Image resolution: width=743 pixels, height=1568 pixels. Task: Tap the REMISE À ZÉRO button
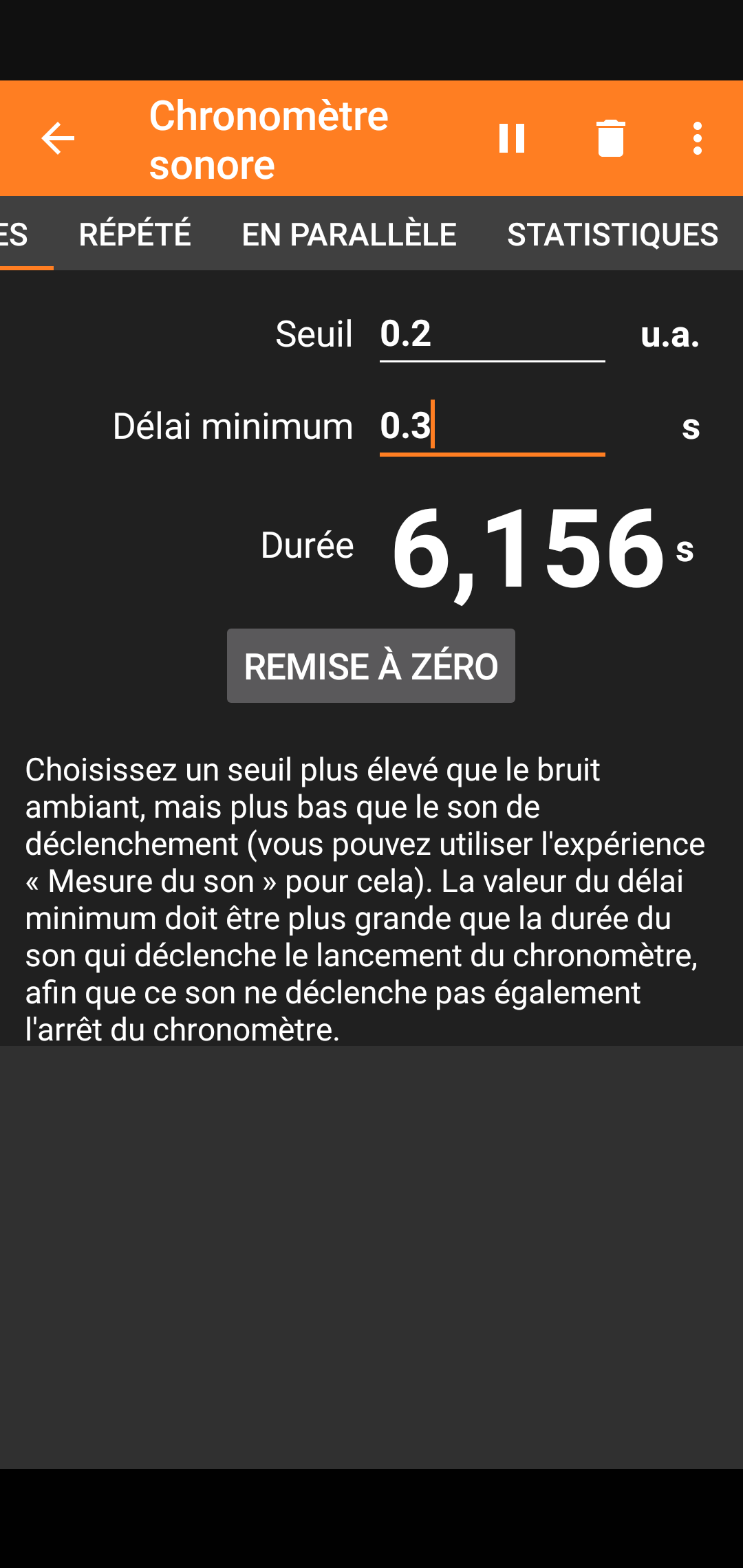pos(371,666)
